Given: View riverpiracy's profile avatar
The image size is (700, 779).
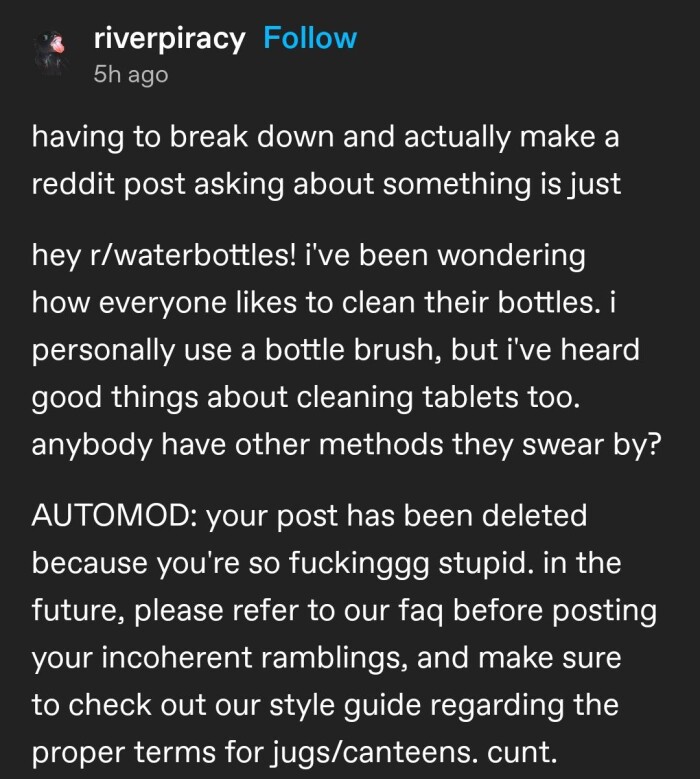Looking at the screenshot, I should (50, 53).
